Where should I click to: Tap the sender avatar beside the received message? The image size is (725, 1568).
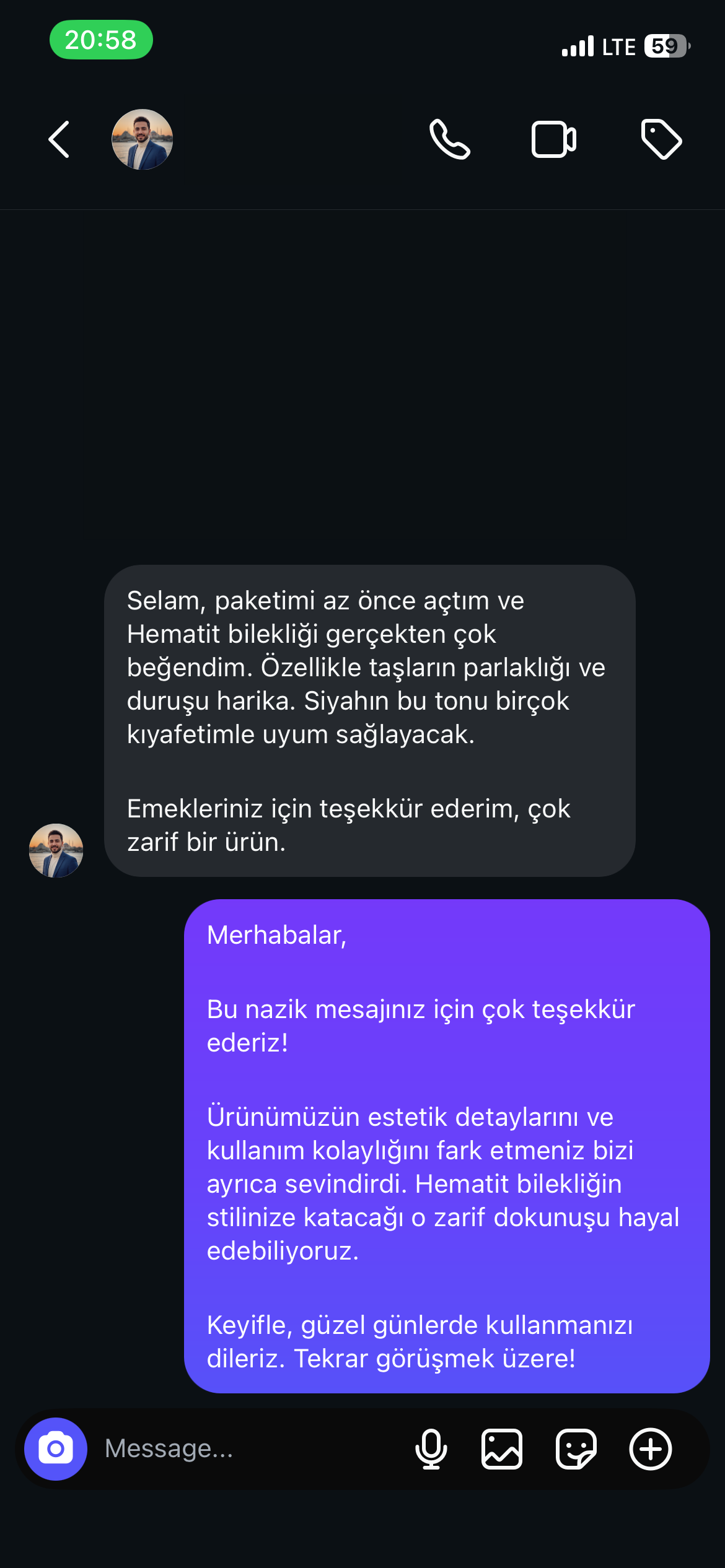pos(56,850)
